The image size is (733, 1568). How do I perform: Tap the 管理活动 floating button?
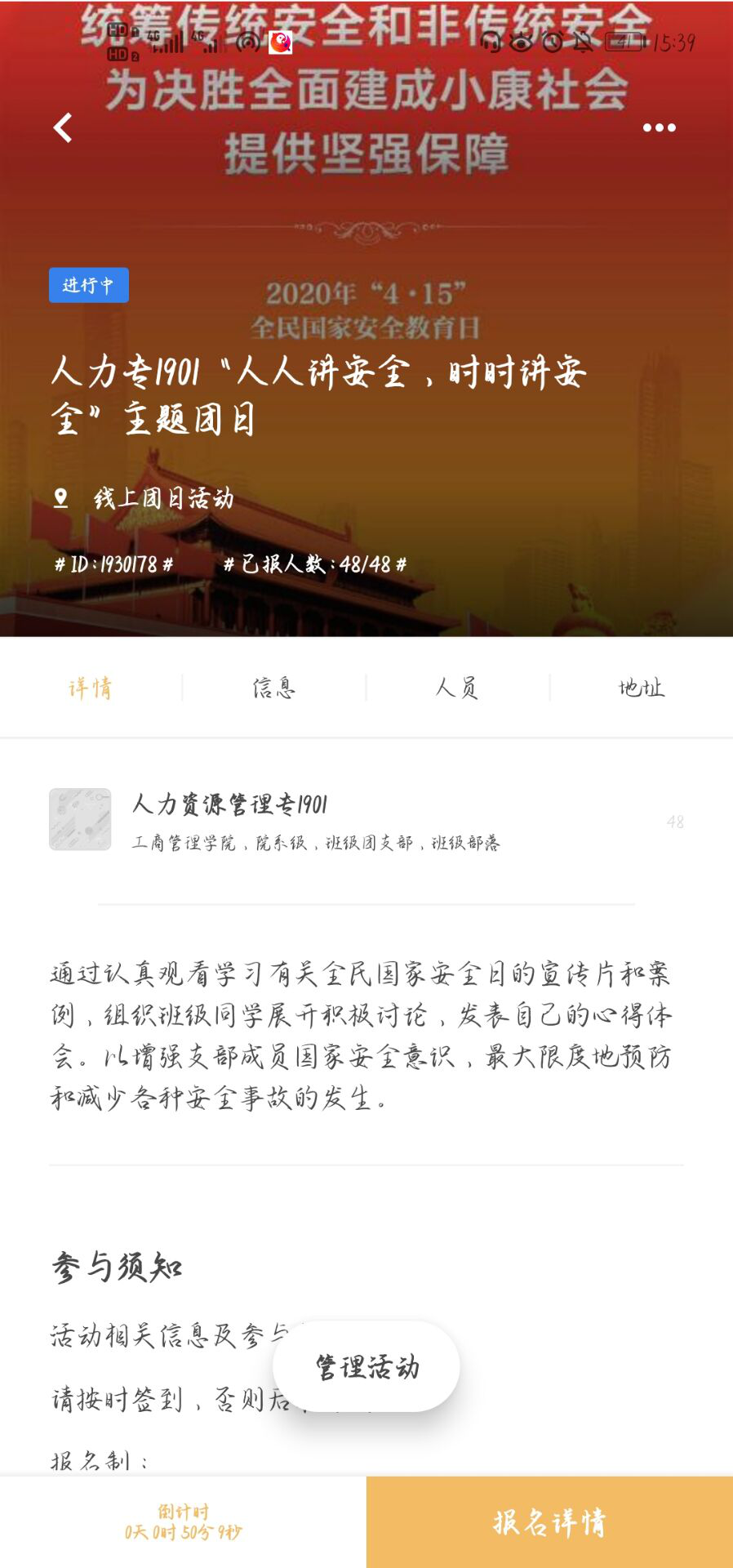pyautogui.click(x=366, y=1366)
